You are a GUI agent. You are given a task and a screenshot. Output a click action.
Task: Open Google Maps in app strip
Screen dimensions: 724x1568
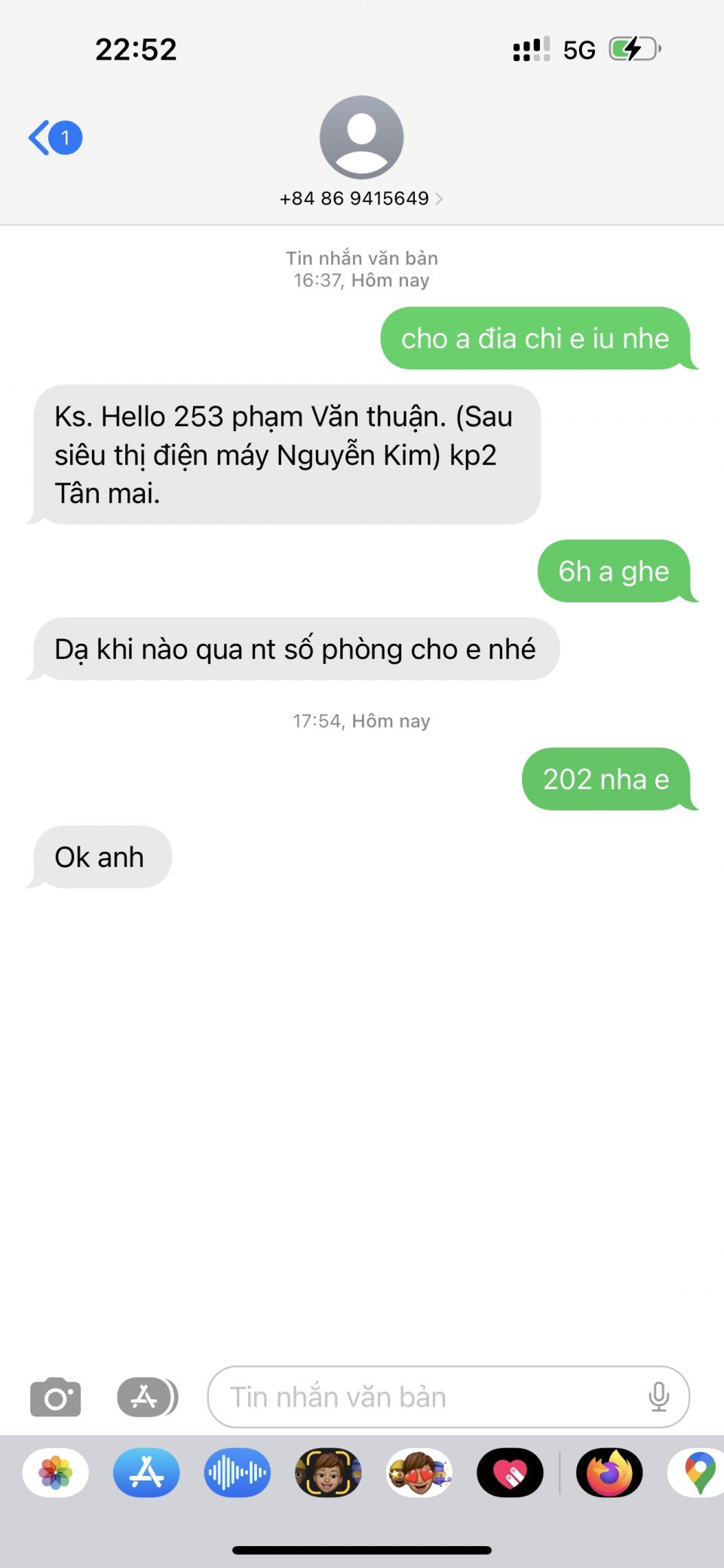(698, 1473)
